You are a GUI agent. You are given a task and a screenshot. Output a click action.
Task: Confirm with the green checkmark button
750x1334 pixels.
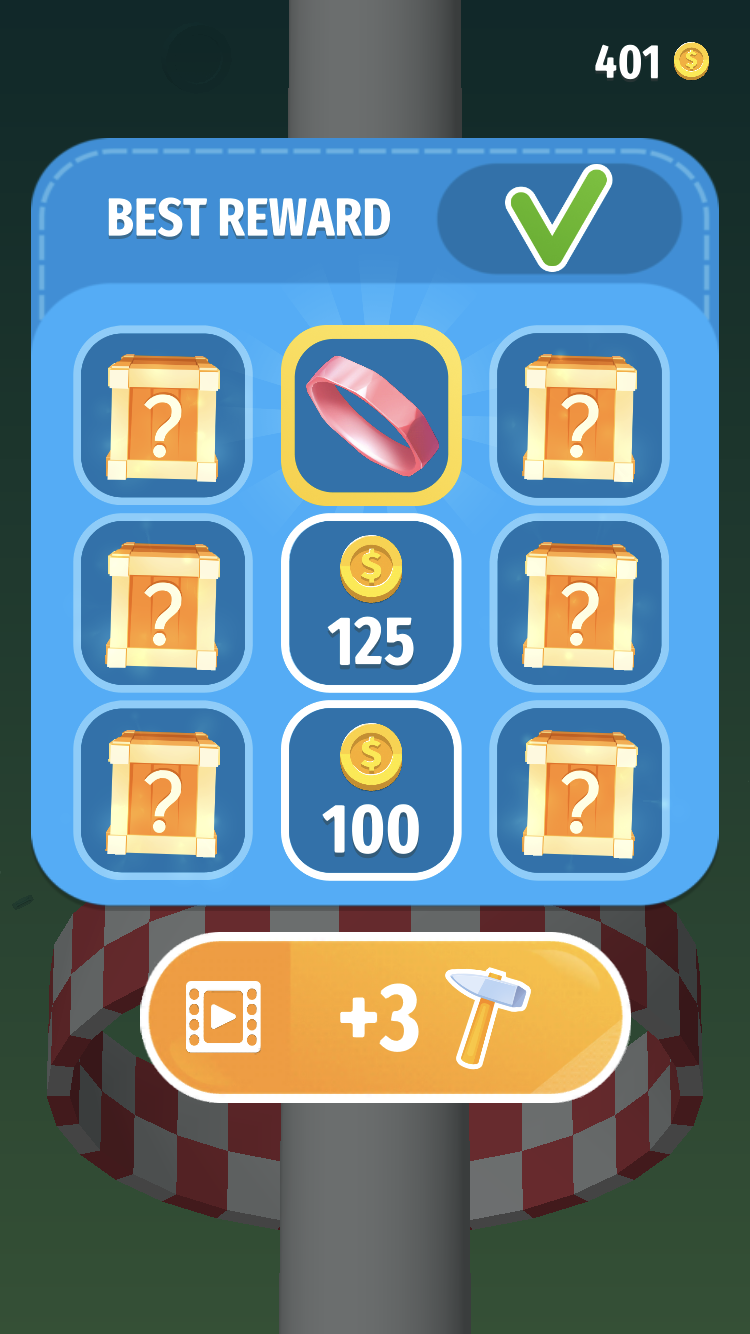click(x=559, y=218)
